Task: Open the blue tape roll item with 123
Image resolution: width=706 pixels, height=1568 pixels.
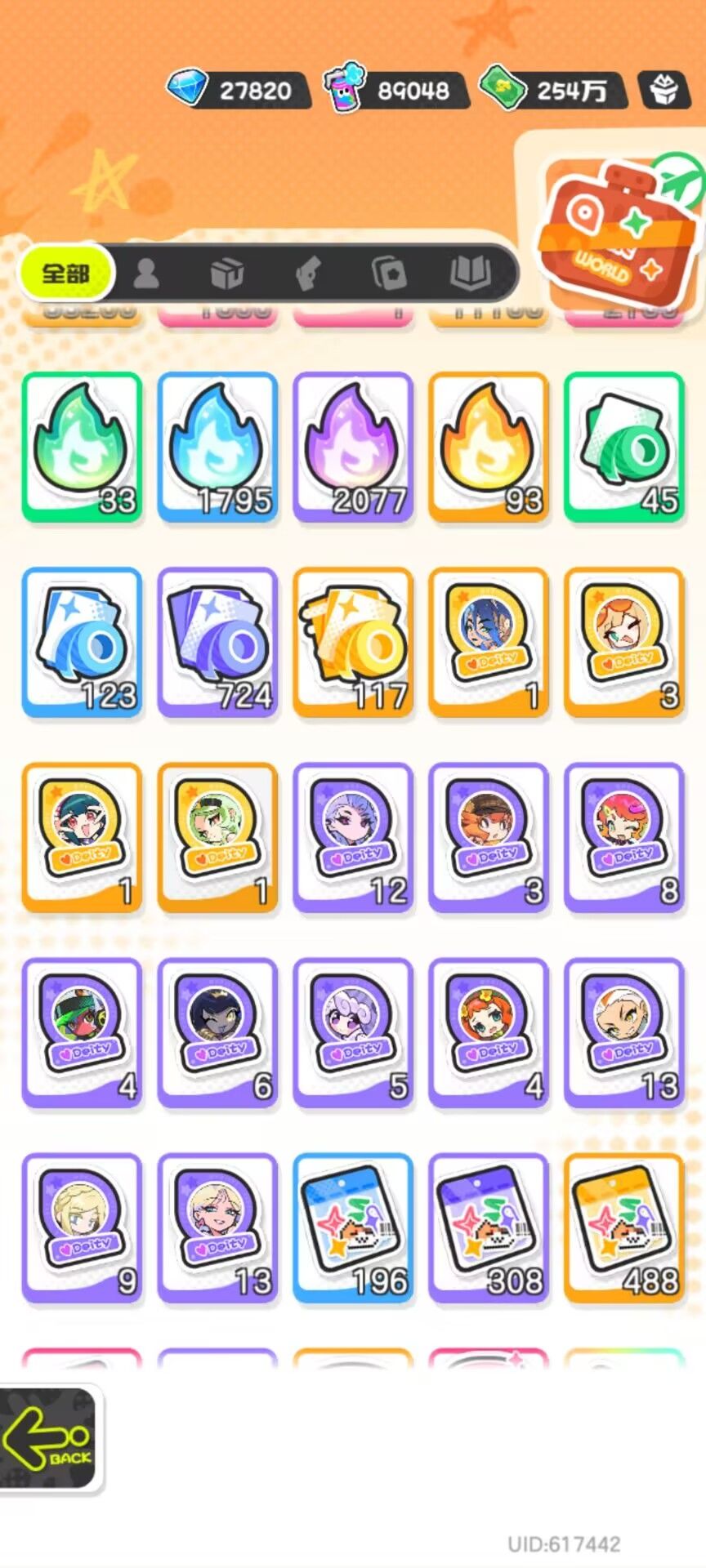Action: click(82, 643)
